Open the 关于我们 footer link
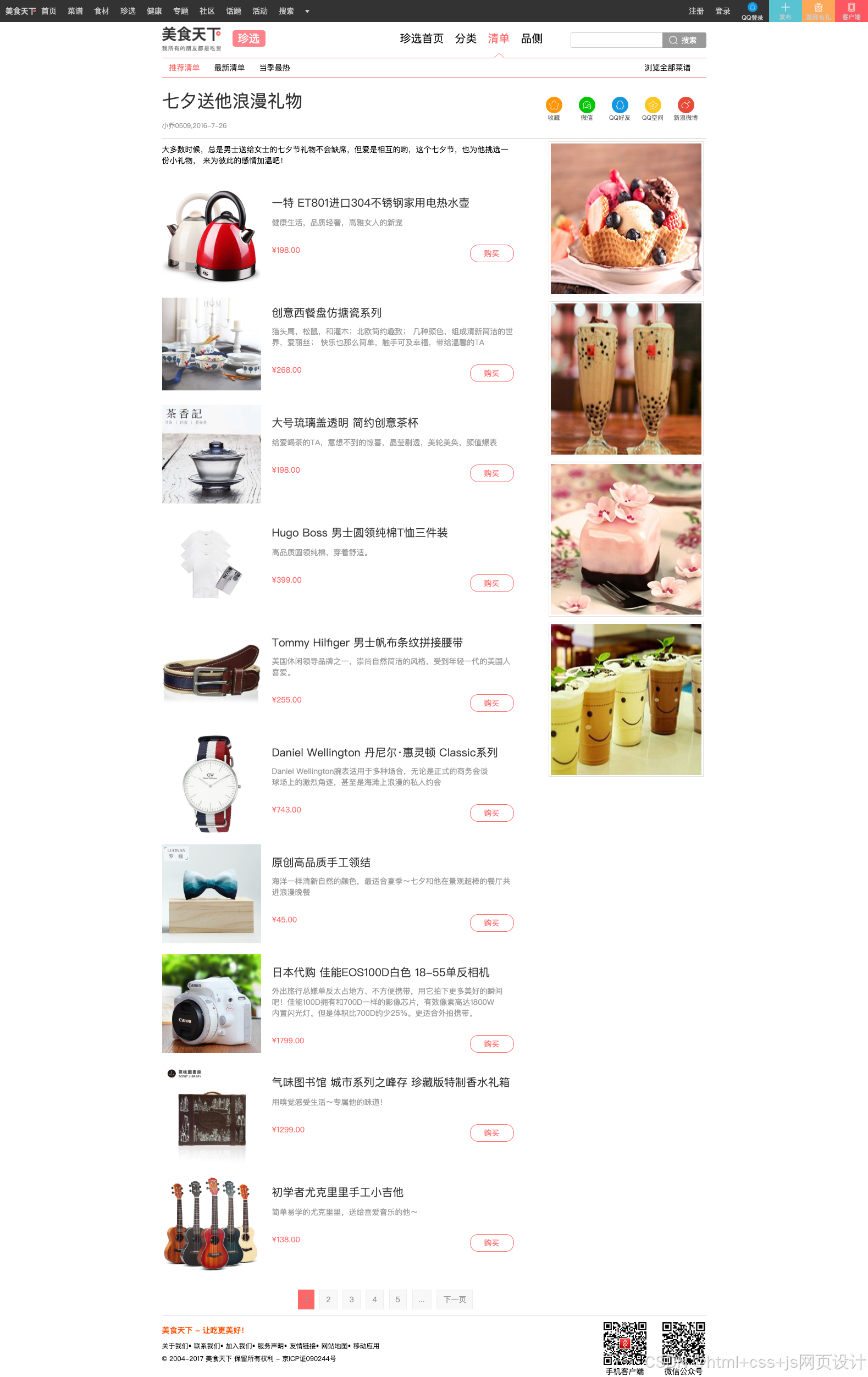The width and height of the screenshot is (868, 1377). click(175, 1346)
